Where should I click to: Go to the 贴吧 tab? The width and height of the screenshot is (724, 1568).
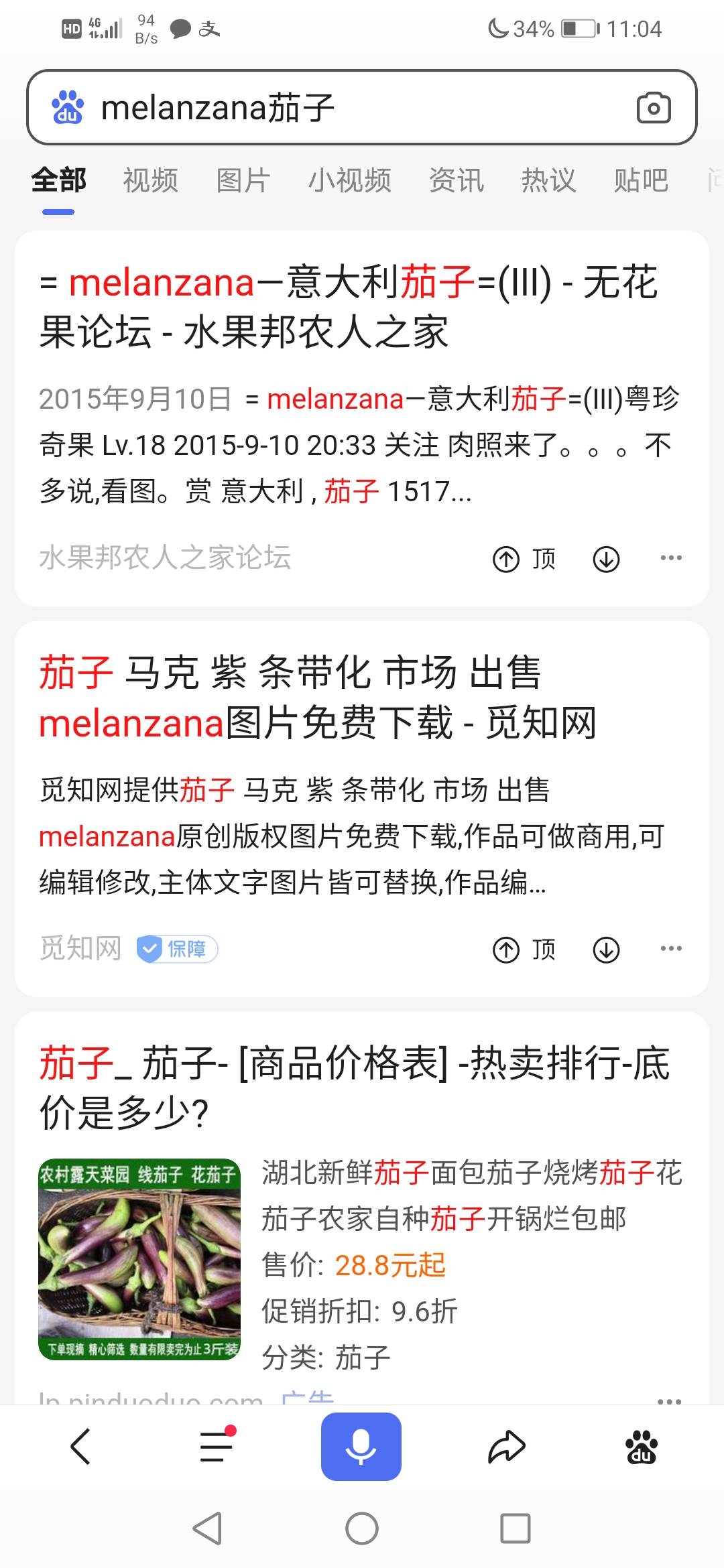[641, 180]
